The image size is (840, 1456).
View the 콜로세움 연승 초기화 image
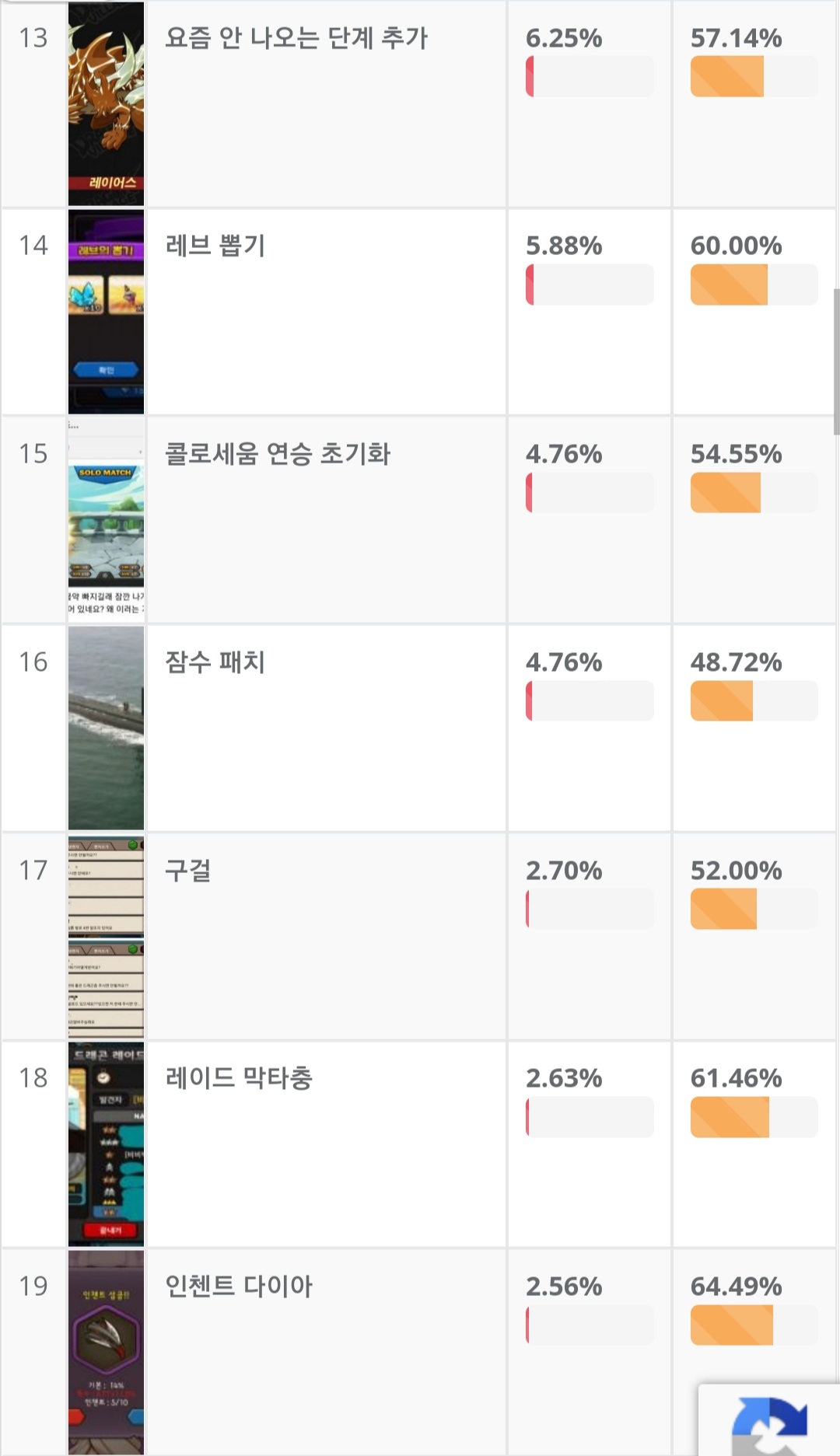pos(106,519)
